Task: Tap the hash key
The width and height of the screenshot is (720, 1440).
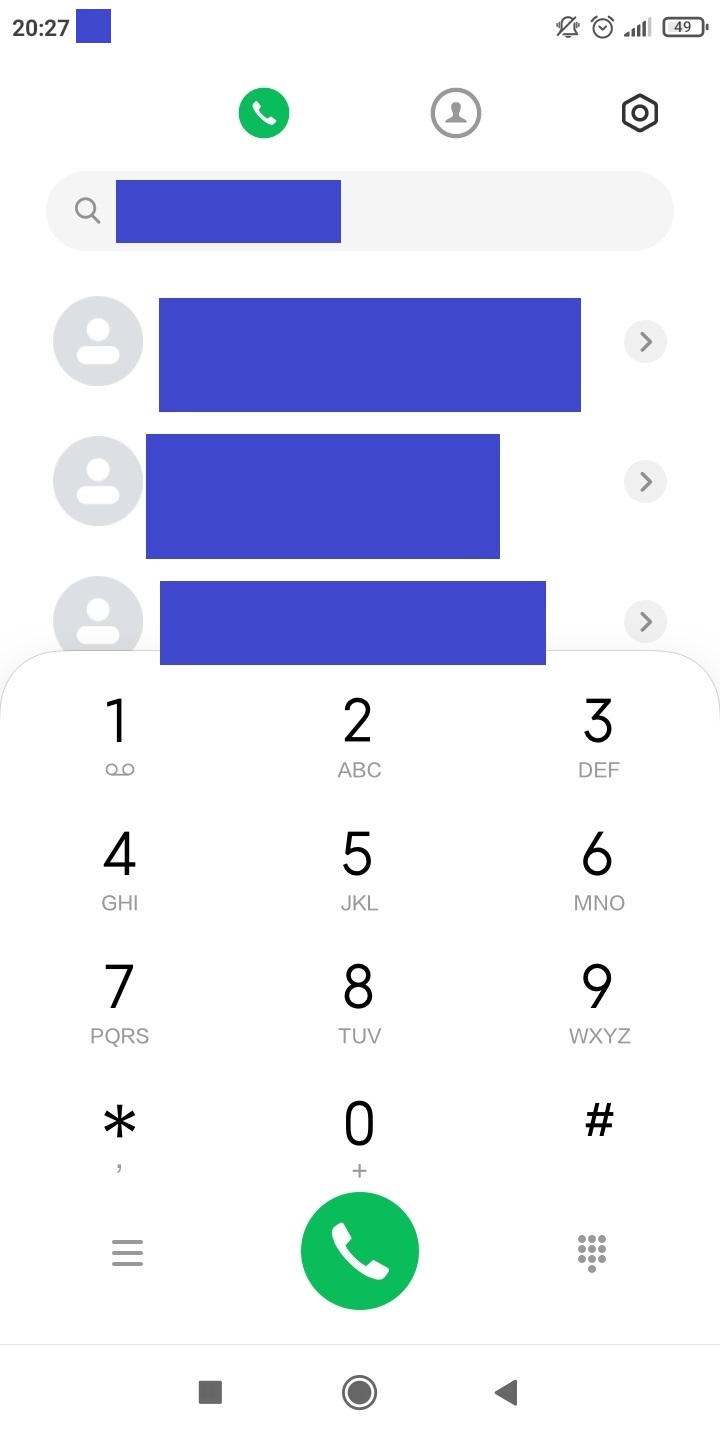Action: click(599, 1125)
